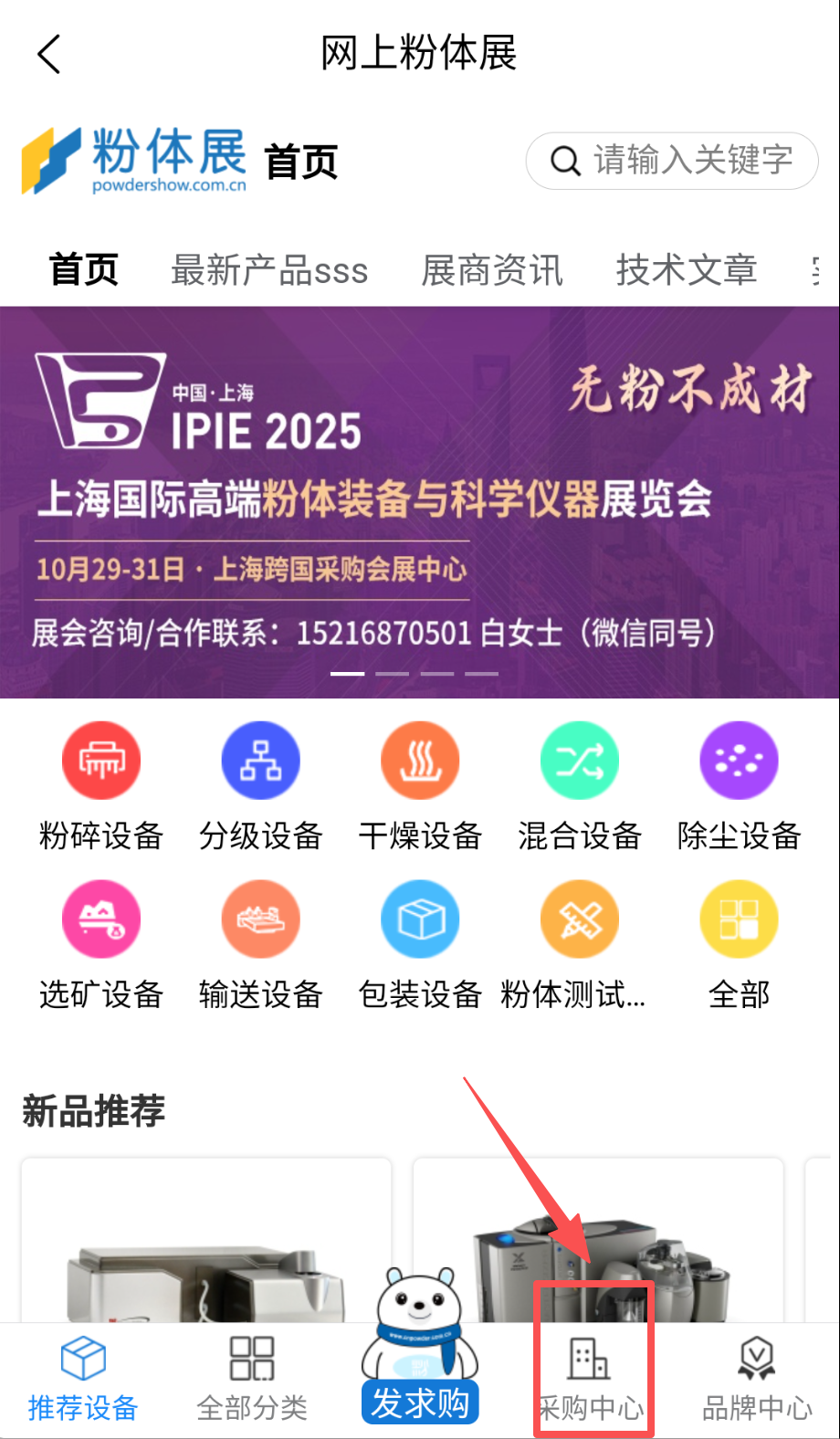Switch to 全部分类 in bottom navigation

[252, 1379]
